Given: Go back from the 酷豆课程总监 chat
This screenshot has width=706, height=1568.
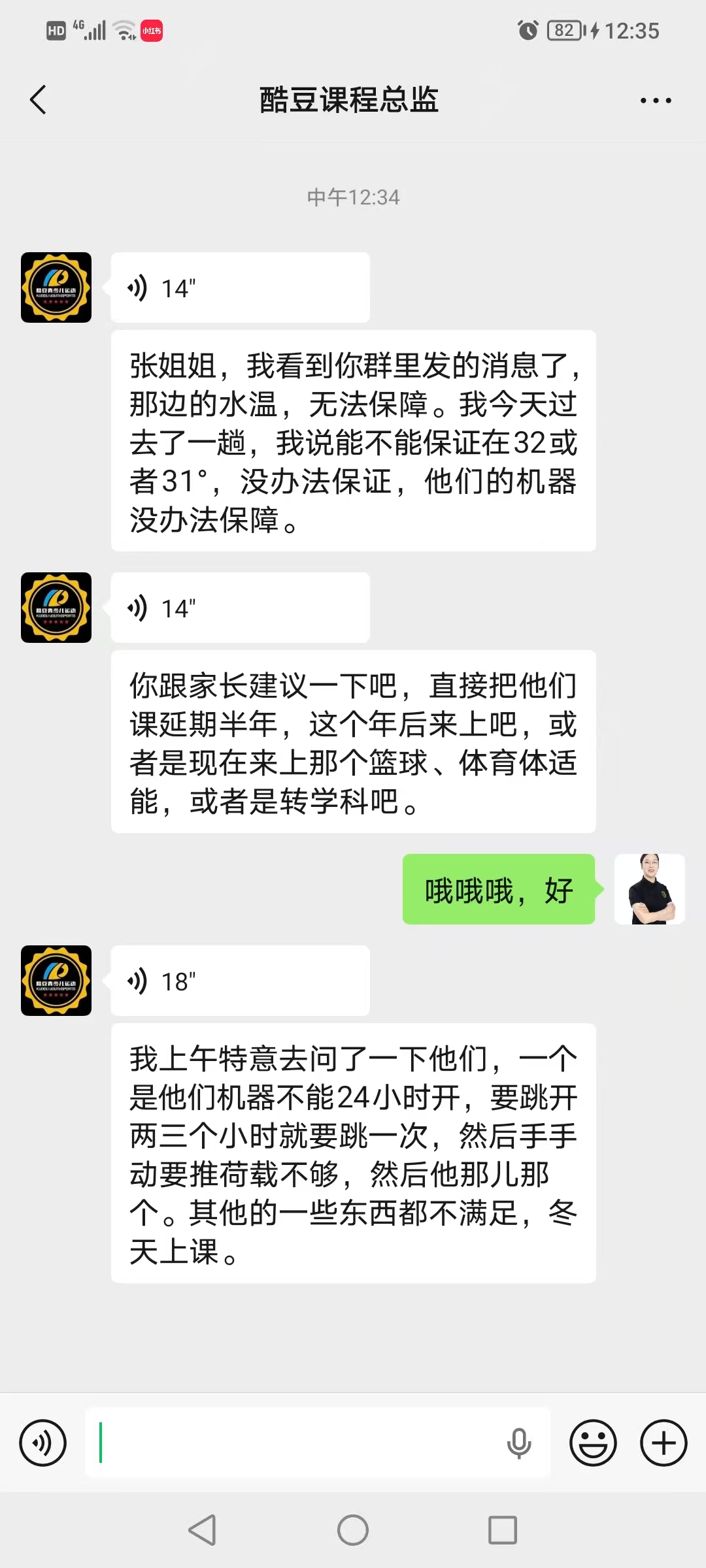Looking at the screenshot, I should 39,100.
